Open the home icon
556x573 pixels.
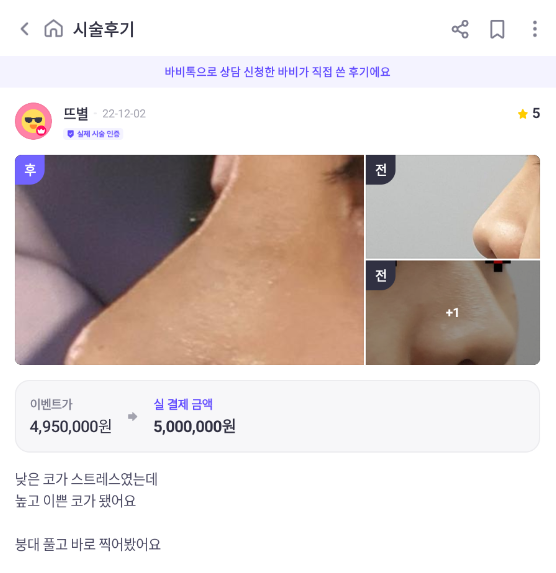point(53,29)
